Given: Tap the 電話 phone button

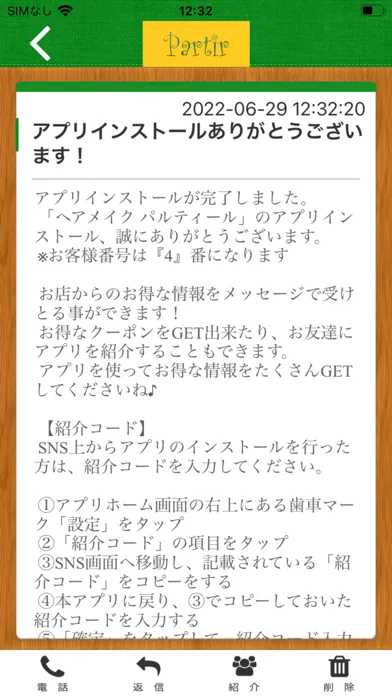Looking at the screenshot, I should coord(52,673).
